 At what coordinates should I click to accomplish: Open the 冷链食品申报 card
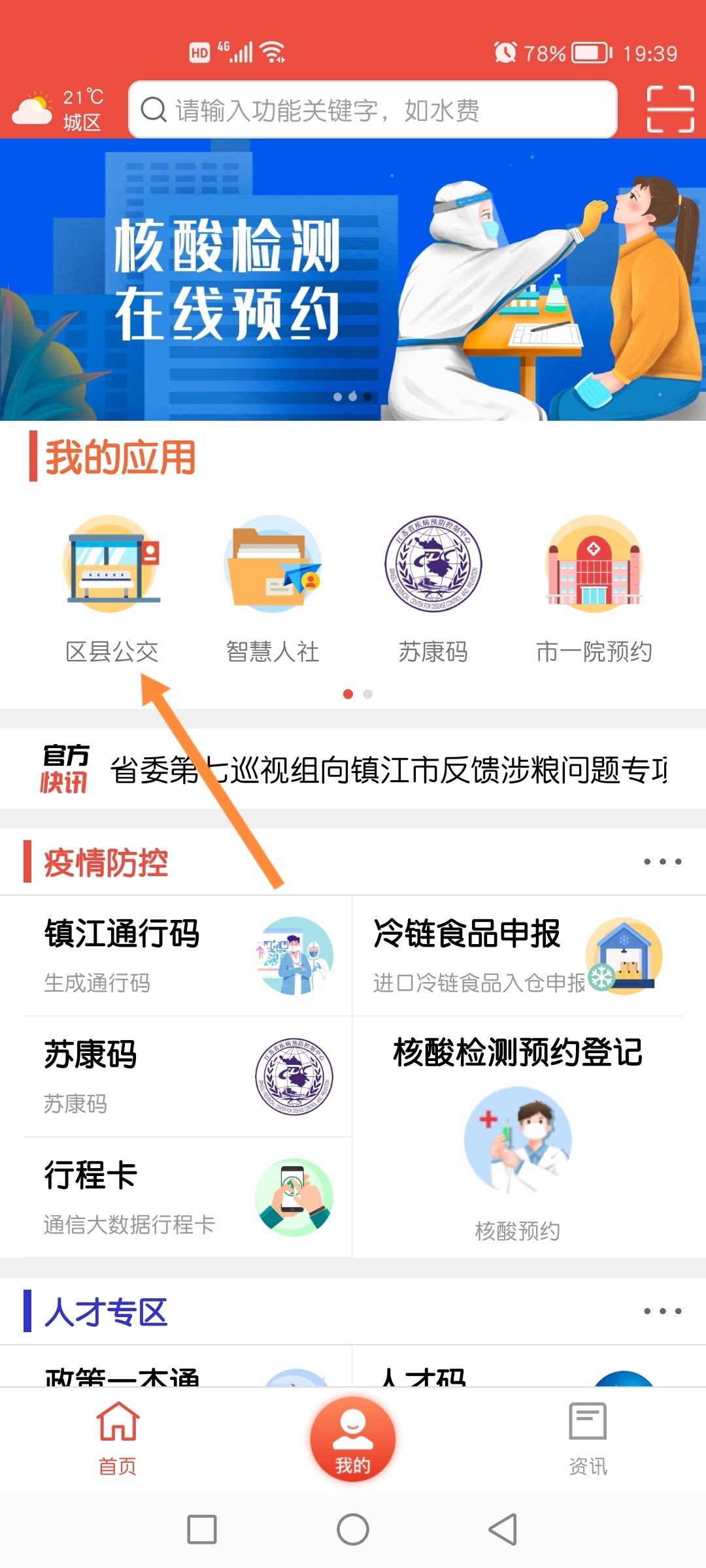517,955
